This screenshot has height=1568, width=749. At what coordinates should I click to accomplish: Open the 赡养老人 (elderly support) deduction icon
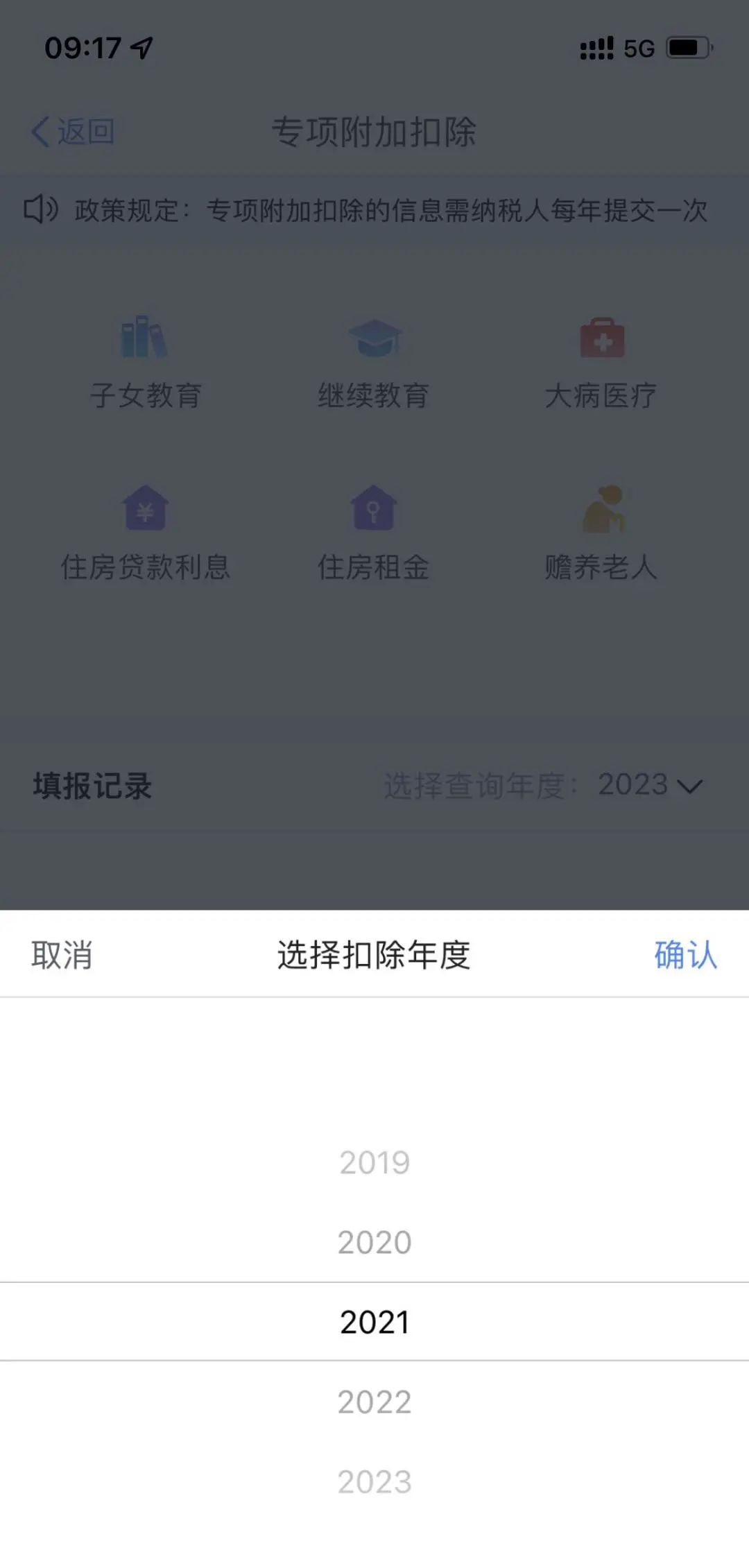click(601, 534)
